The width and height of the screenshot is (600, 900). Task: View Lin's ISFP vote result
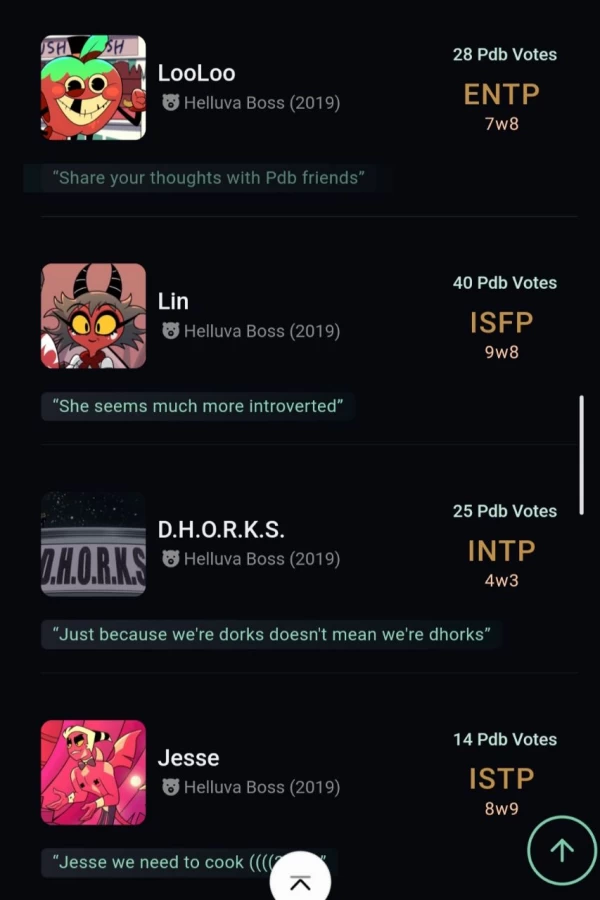pyautogui.click(x=501, y=322)
